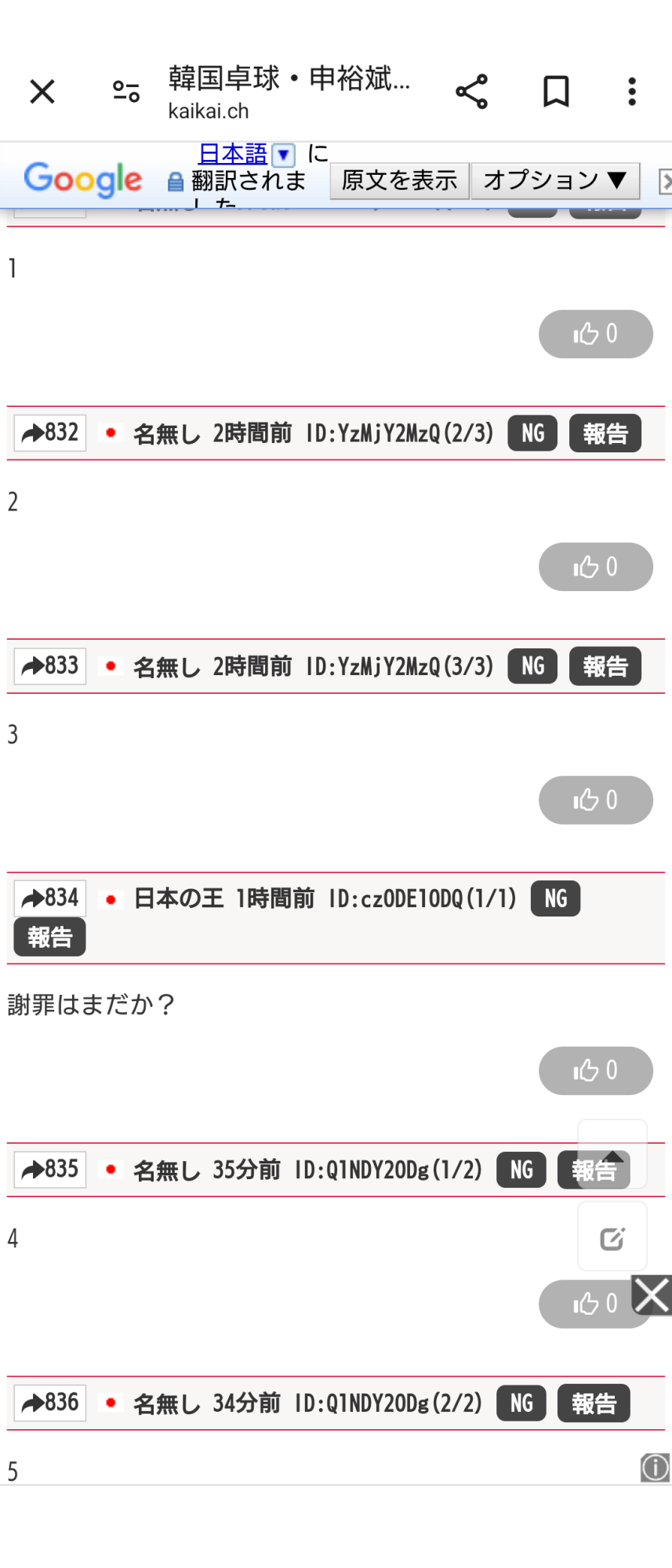Report comment 836 with 報告
Screen dimensions: 672x1568
pyautogui.click(x=594, y=1403)
